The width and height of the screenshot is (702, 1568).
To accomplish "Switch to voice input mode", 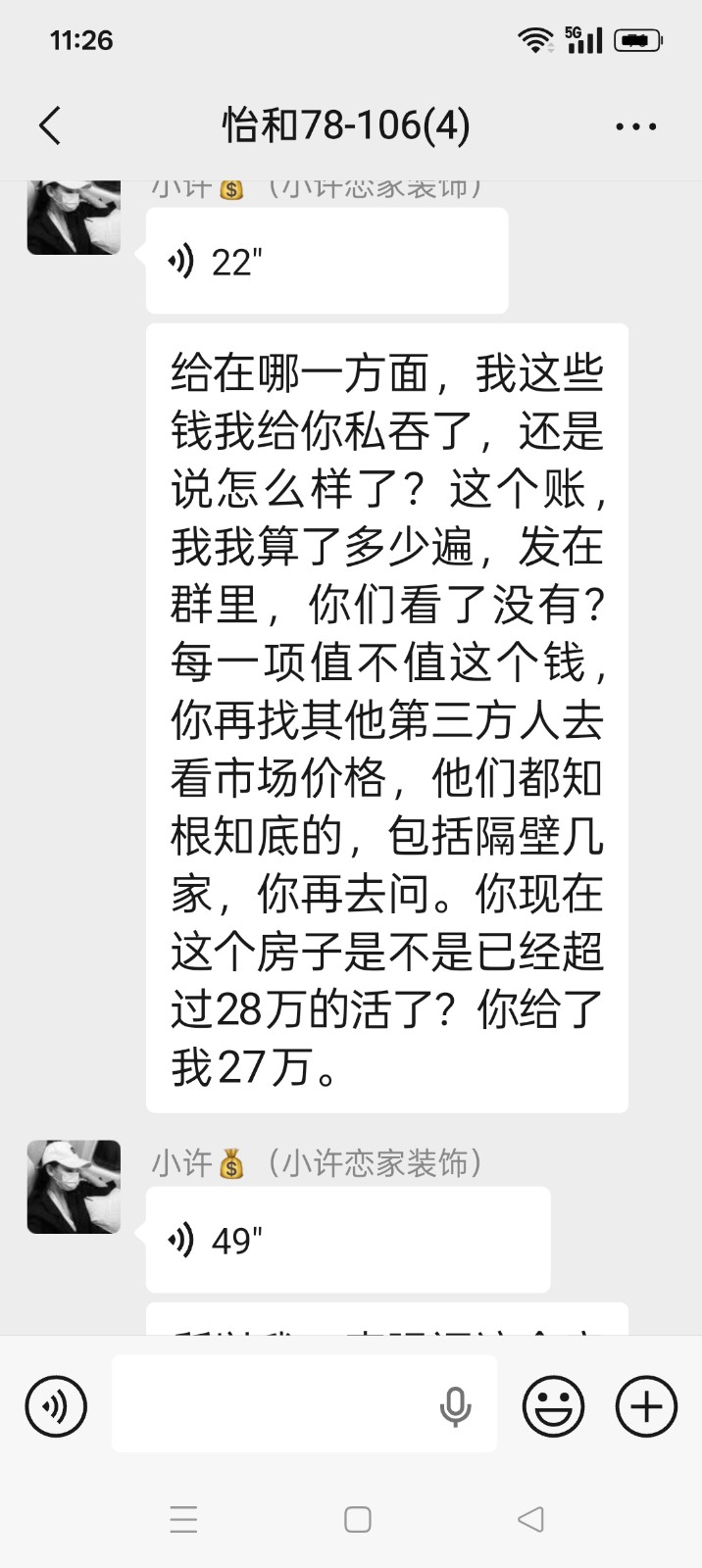I will tap(56, 1406).
